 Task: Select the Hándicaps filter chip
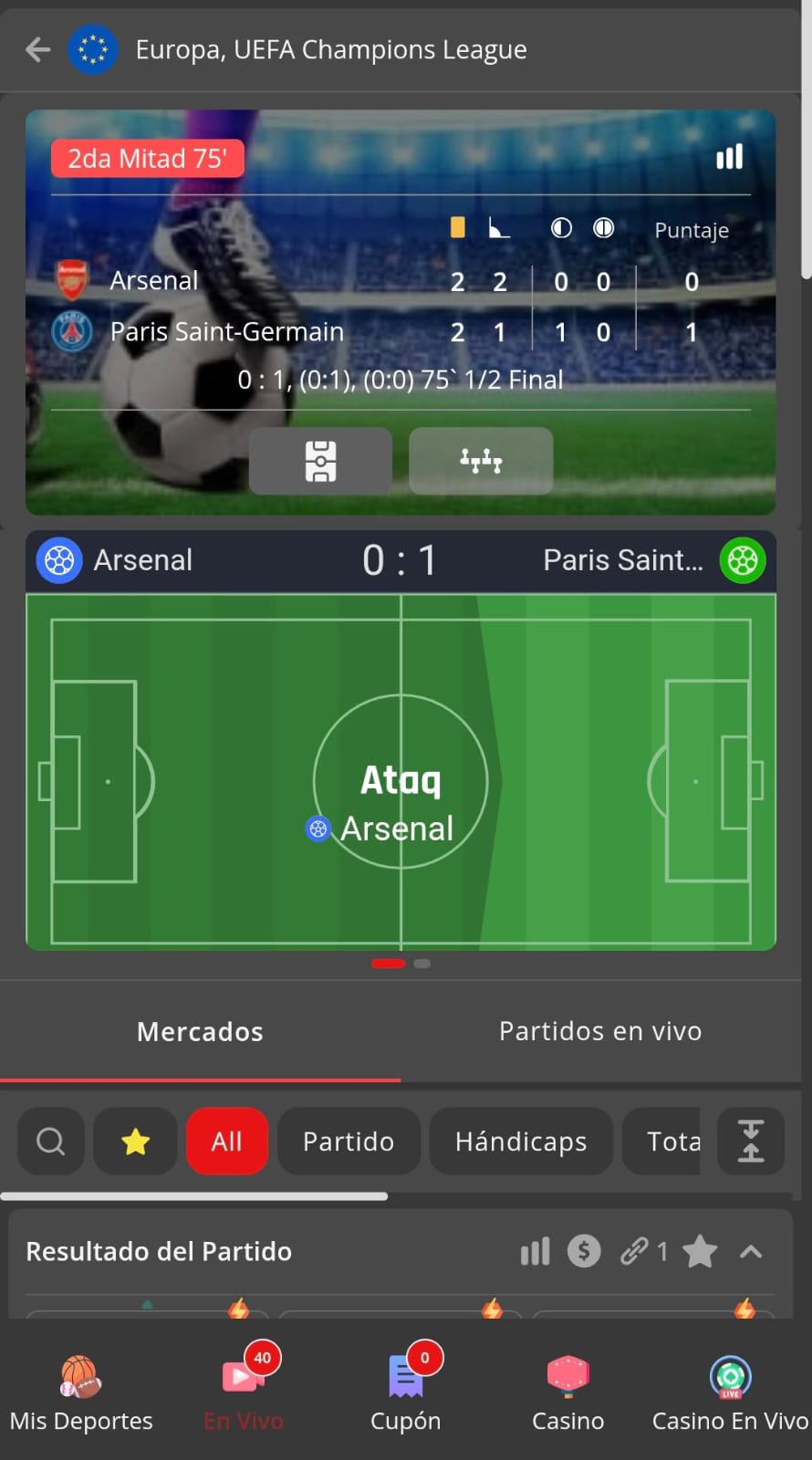tap(521, 1141)
